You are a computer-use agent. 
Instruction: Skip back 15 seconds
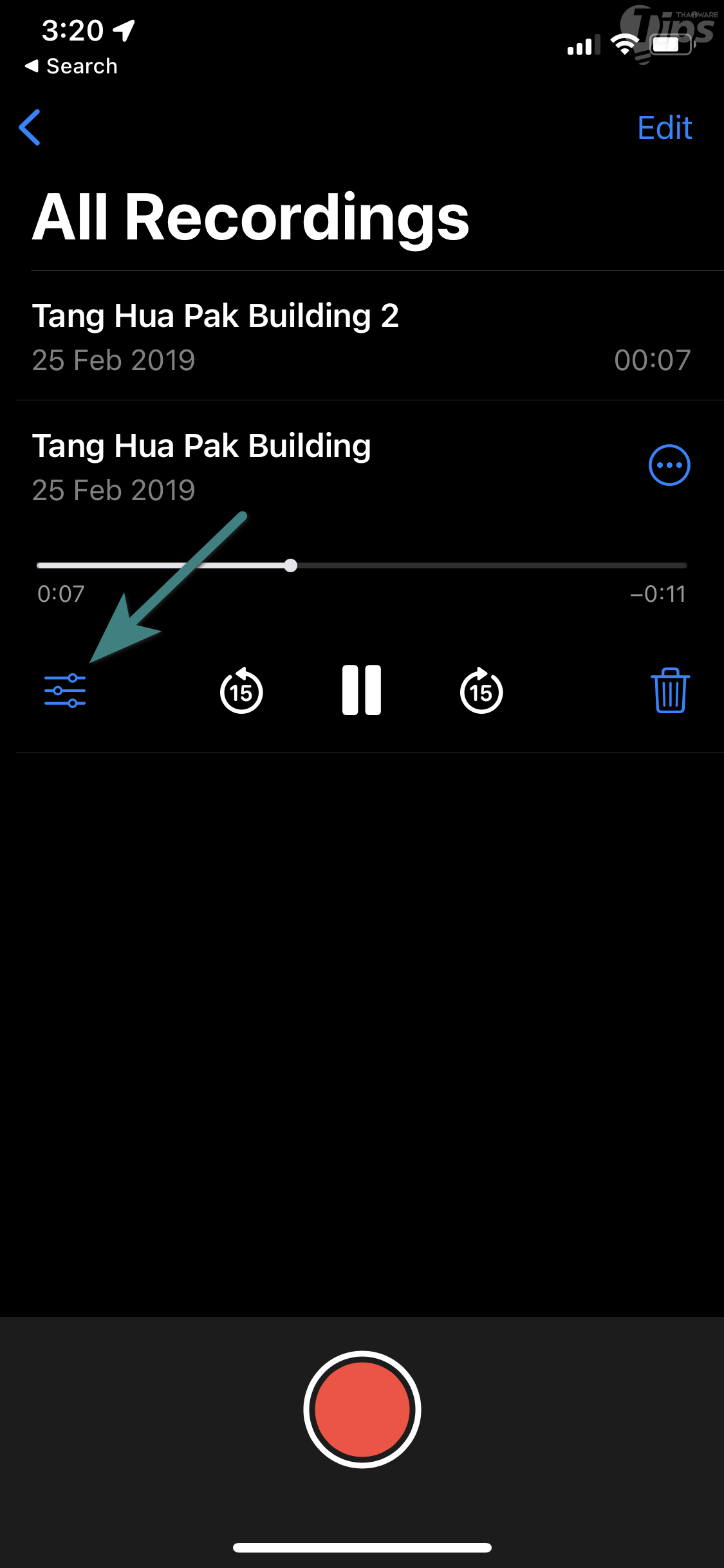pos(241,691)
